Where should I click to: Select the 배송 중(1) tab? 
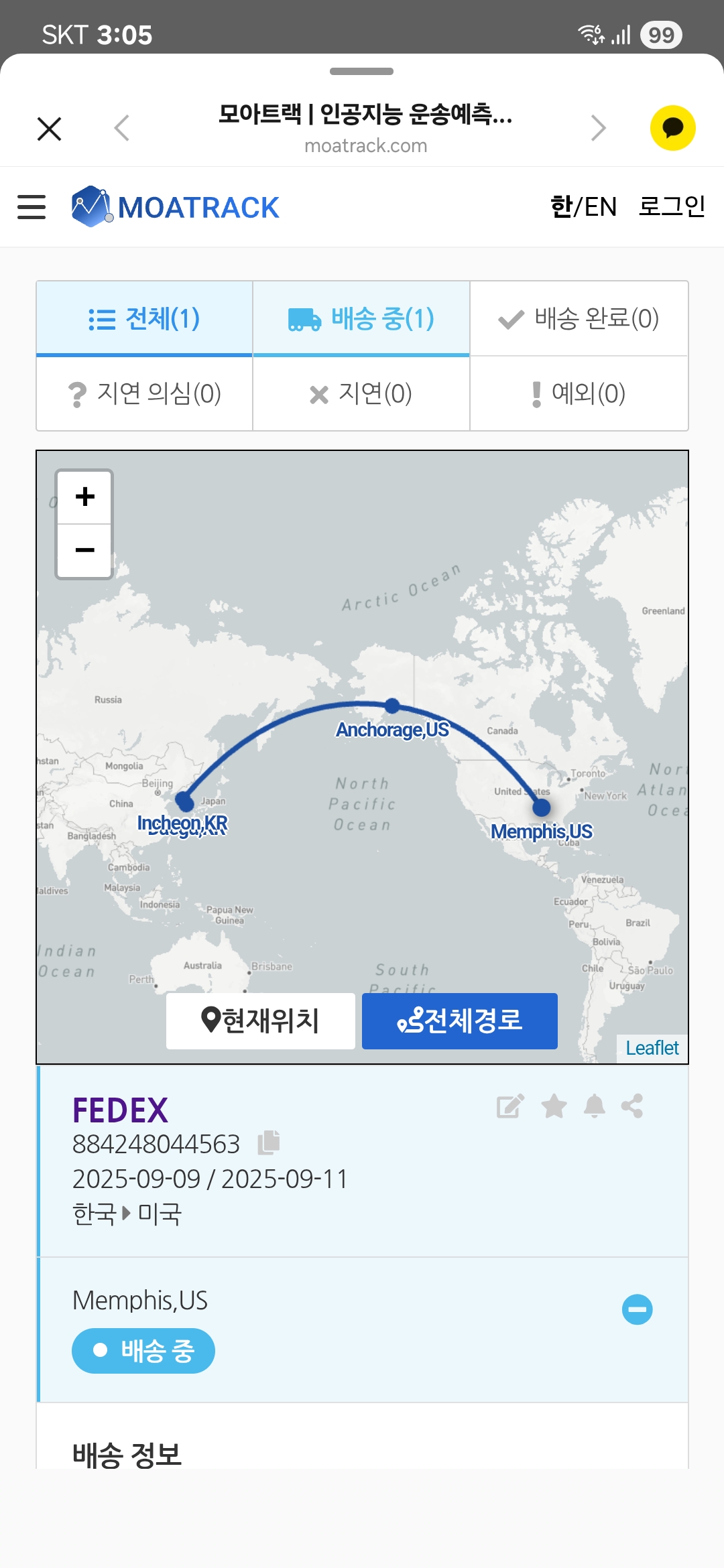pyautogui.click(x=361, y=319)
